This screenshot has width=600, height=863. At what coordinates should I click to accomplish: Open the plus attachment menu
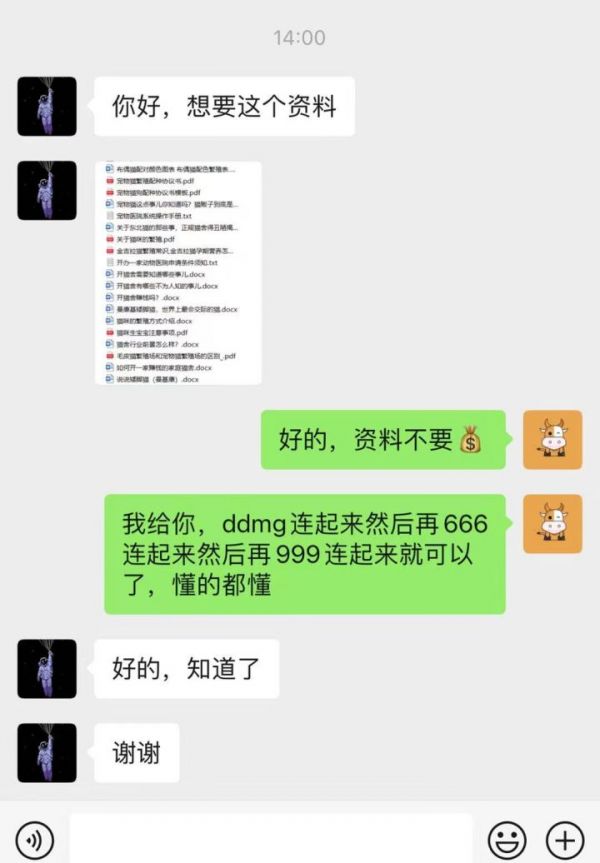(565, 838)
